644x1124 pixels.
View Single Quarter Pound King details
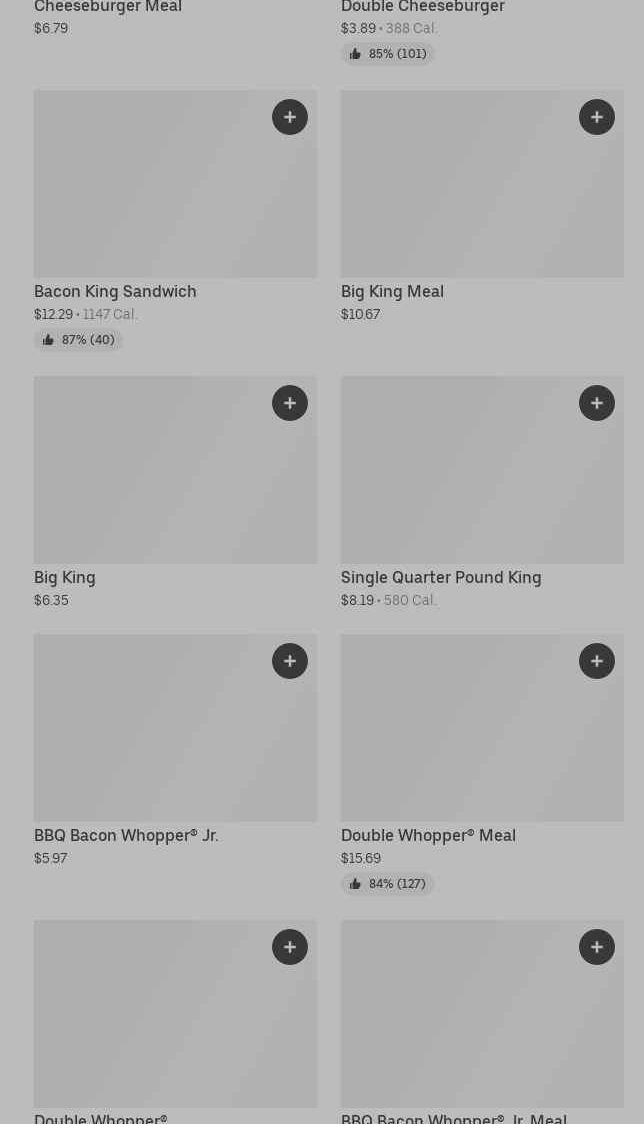tap(460, 480)
